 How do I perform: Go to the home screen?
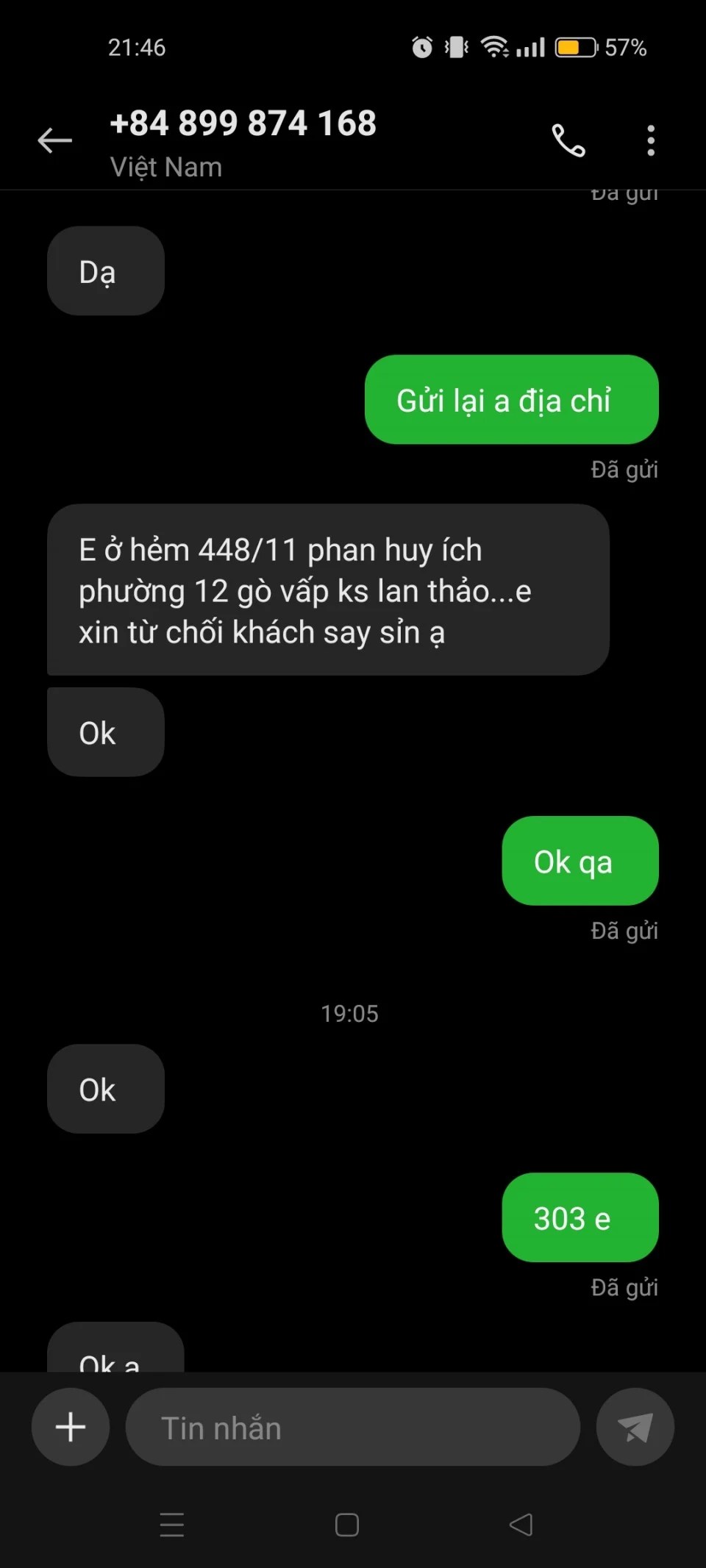pos(347,1525)
